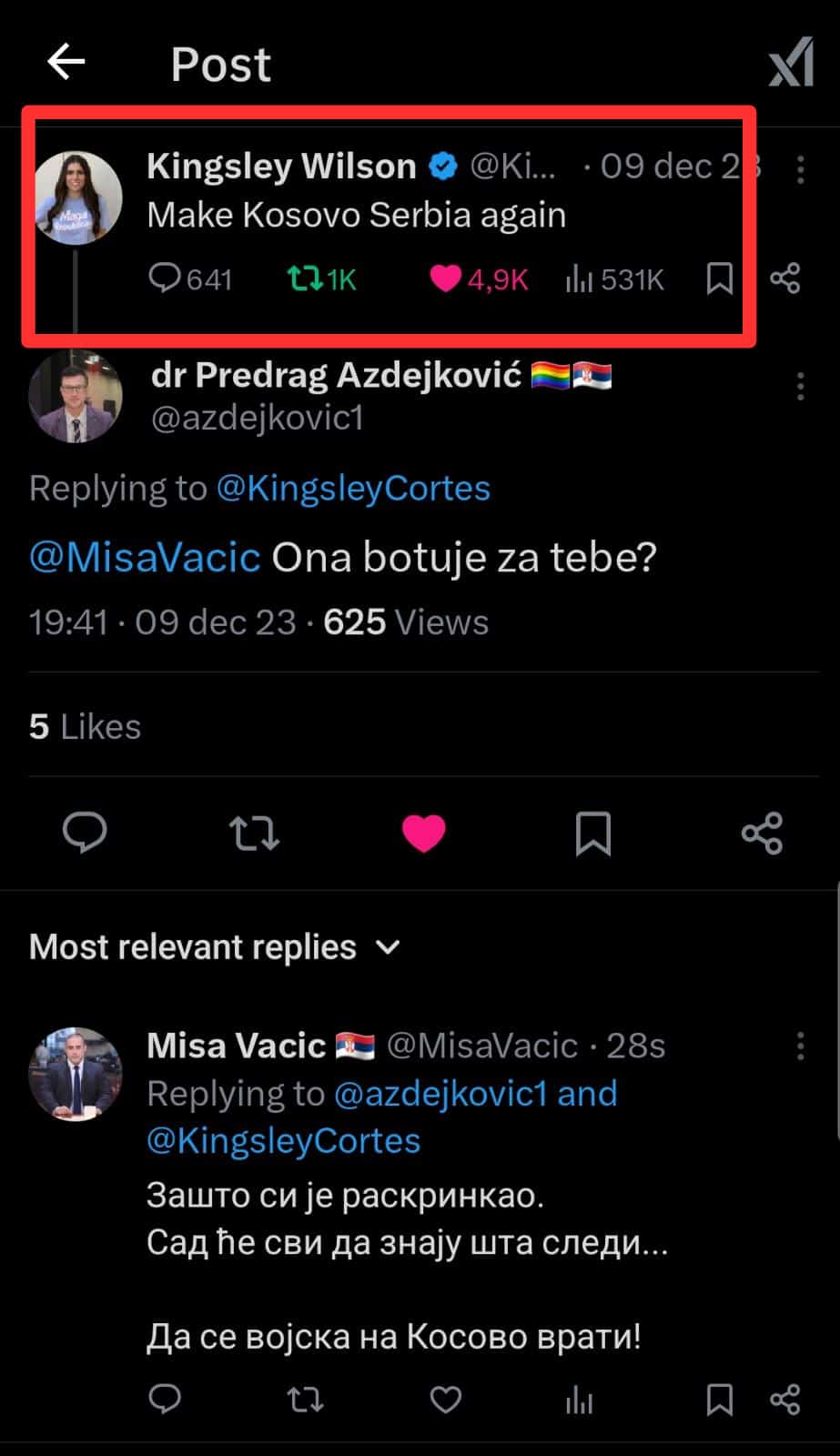The height and width of the screenshot is (1456, 840).
Task: Like Misa Vacic's reply
Action: pyautogui.click(x=445, y=1399)
